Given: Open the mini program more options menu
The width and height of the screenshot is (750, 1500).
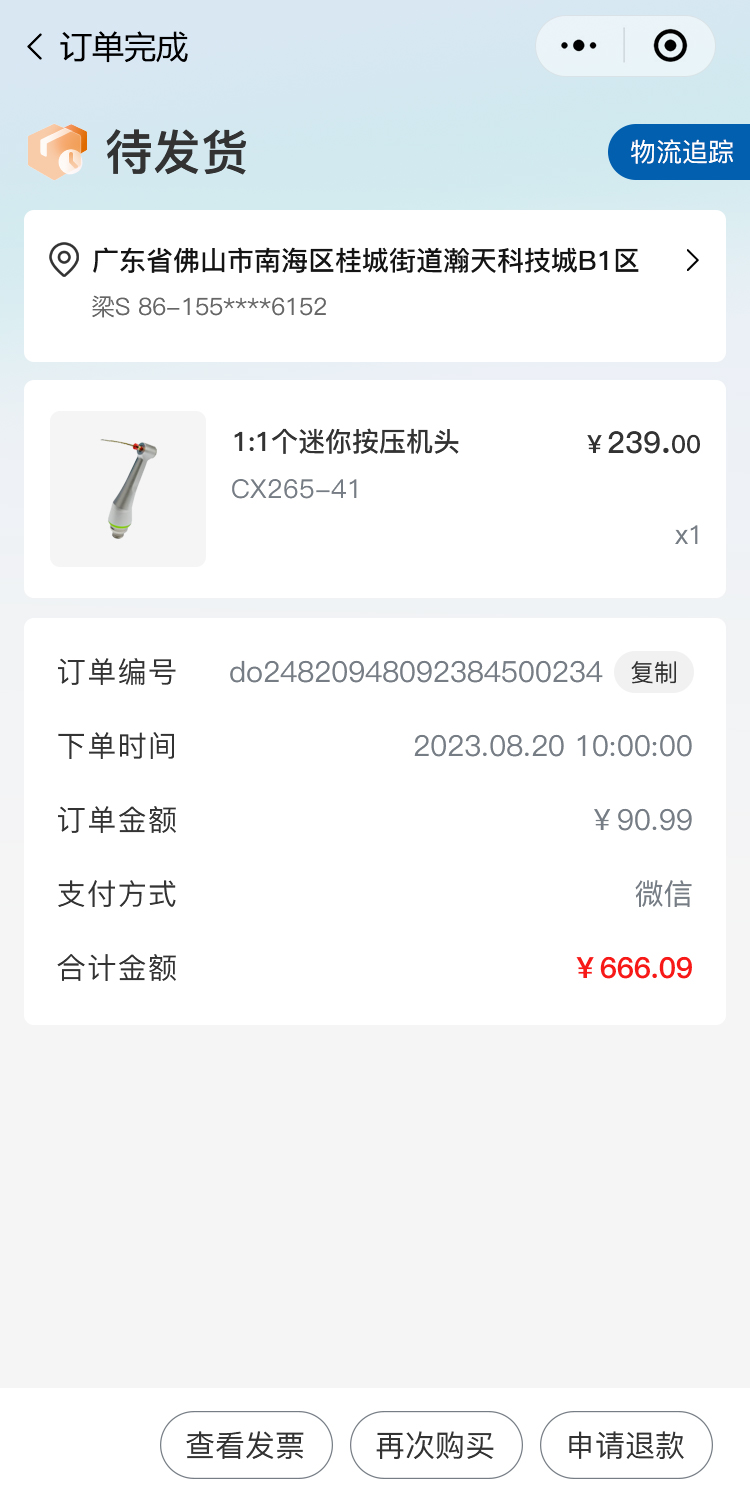Looking at the screenshot, I should click(x=580, y=46).
